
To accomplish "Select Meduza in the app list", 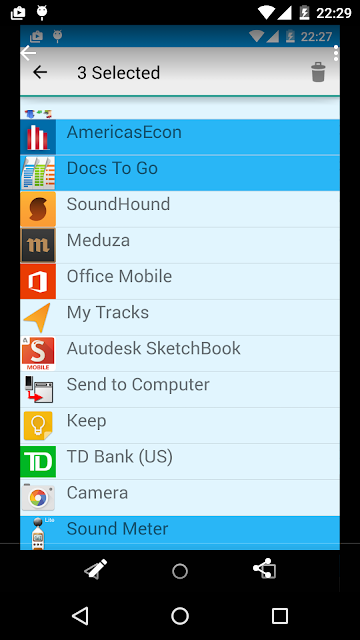I will click(180, 245).
